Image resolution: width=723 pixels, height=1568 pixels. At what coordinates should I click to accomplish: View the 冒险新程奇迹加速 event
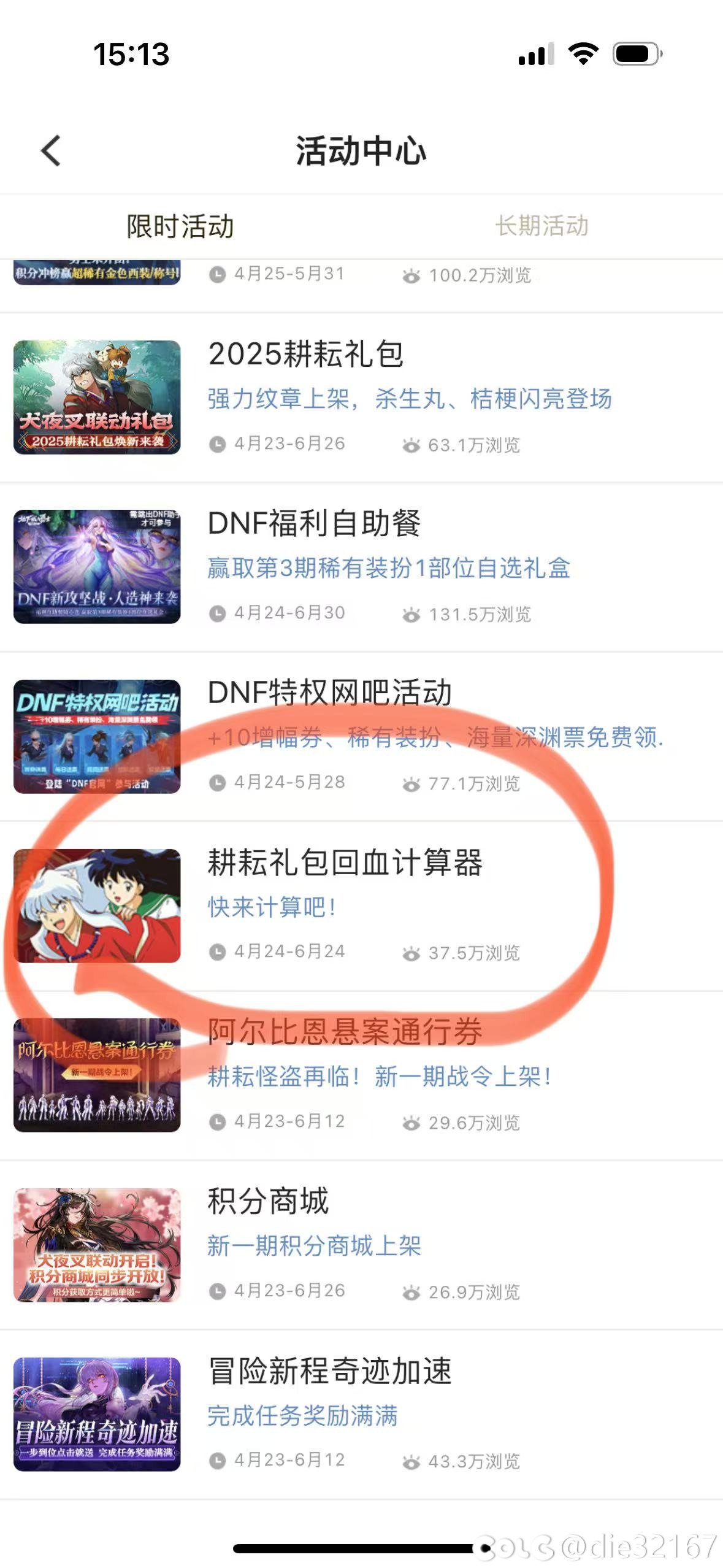coord(361,1414)
